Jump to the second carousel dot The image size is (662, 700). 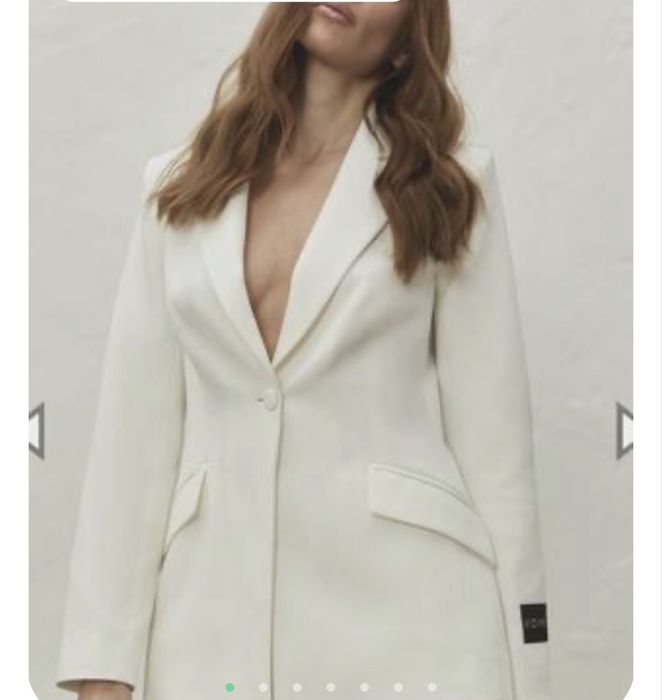264,687
